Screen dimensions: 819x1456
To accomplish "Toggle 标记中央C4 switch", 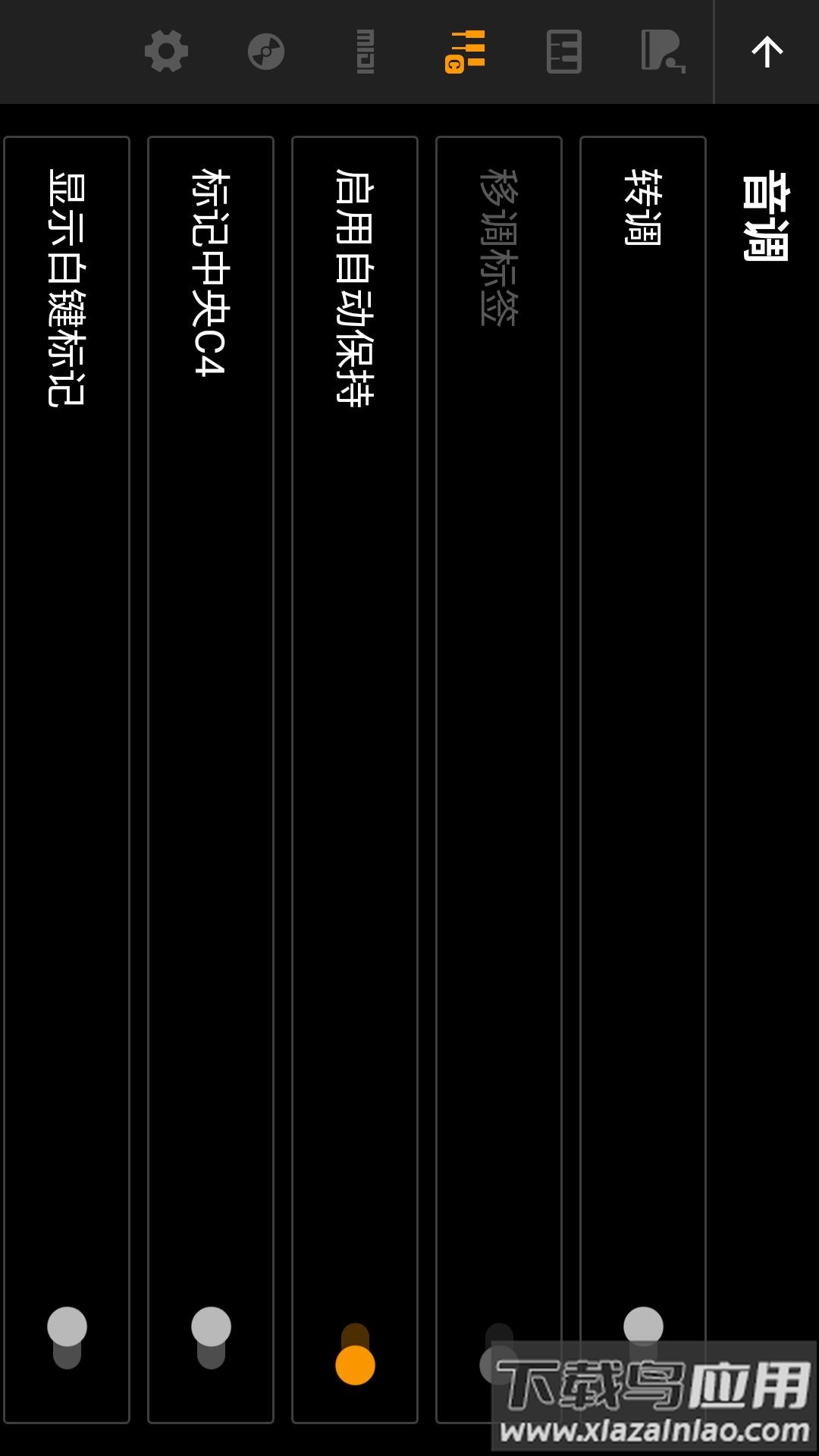I will coord(211,1338).
